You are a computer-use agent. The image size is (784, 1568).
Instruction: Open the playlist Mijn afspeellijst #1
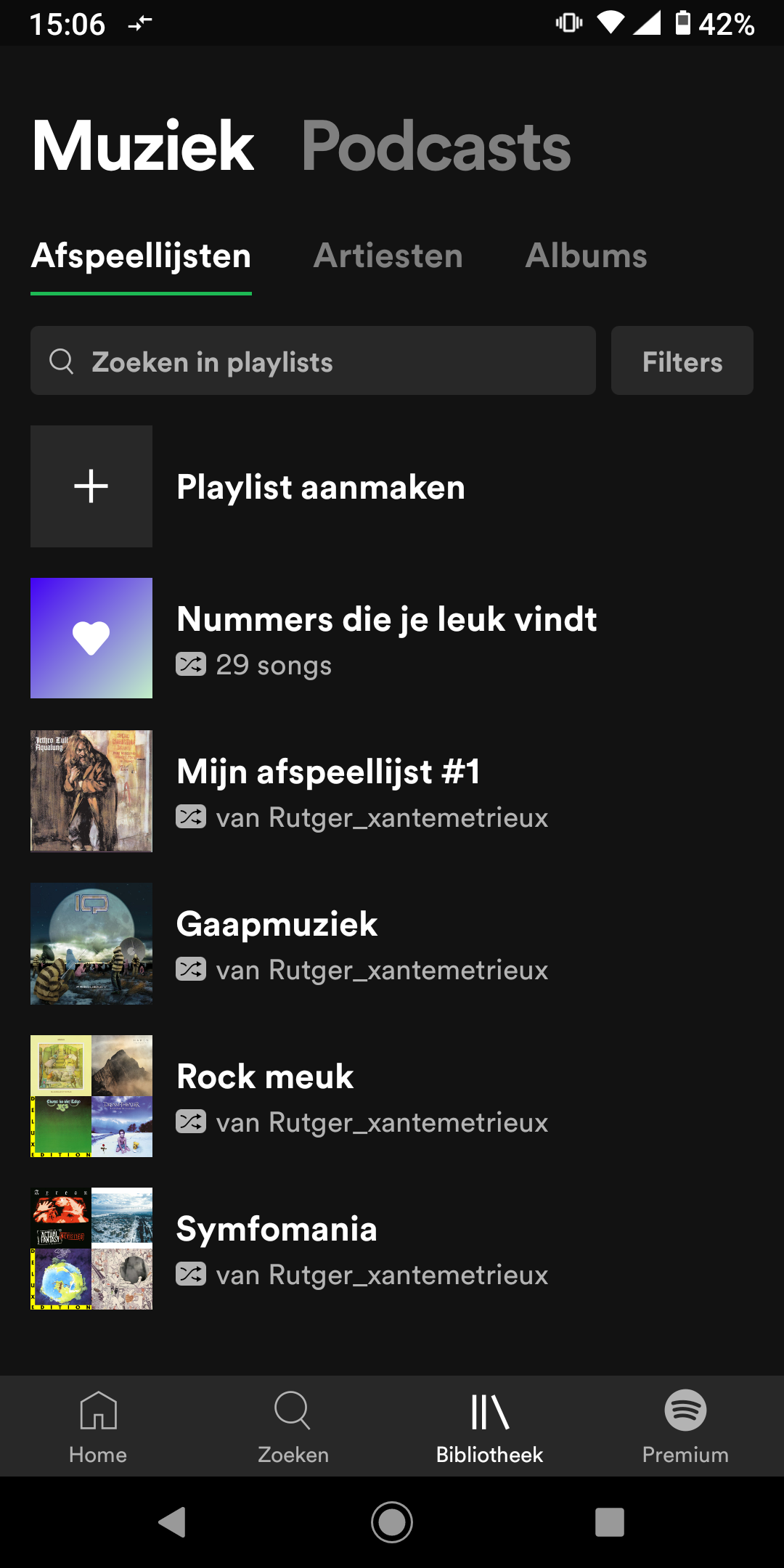point(329,772)
